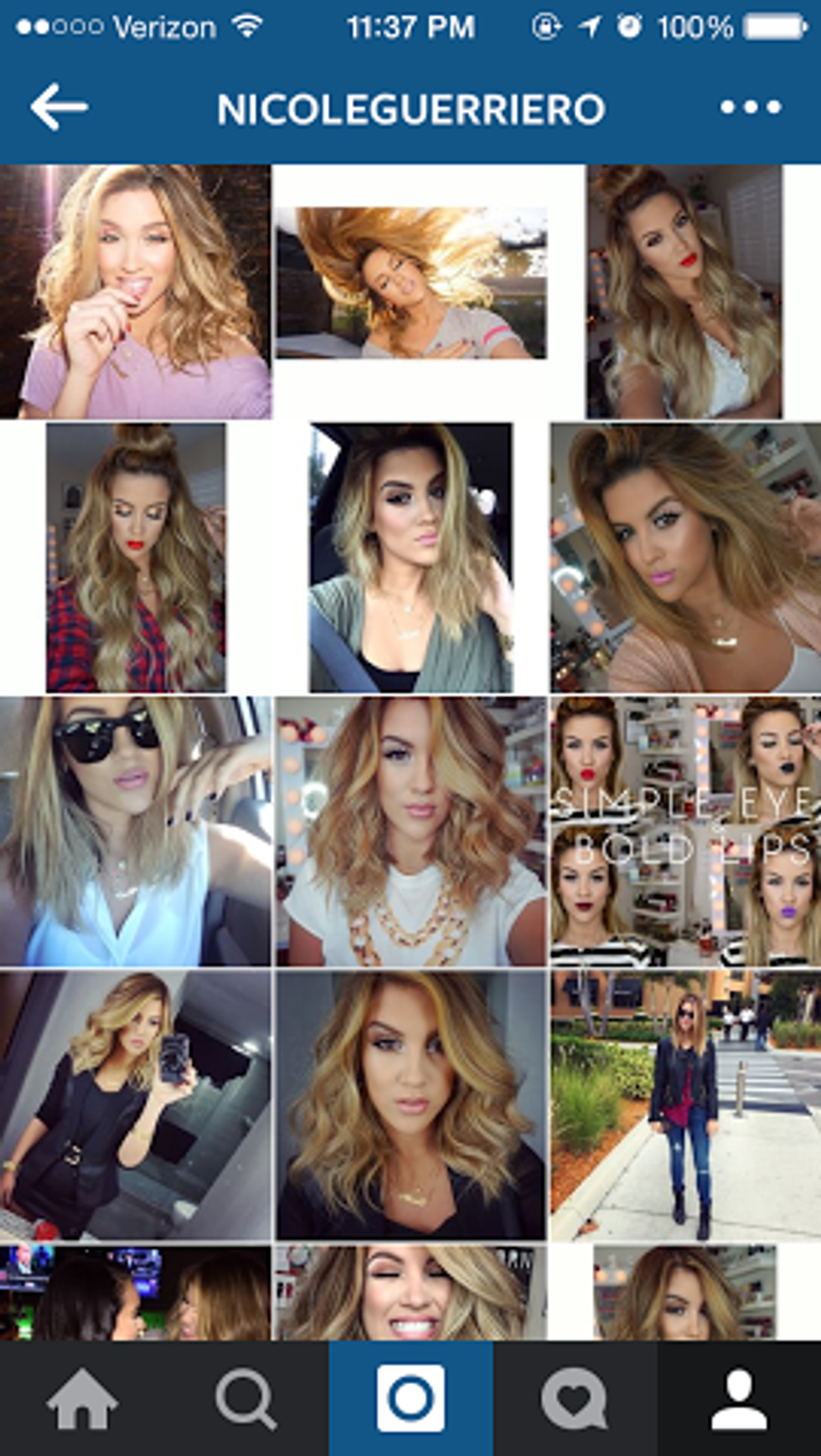Open the Camera tab
821x1456 pixels.
click(x=410, y=1398)
